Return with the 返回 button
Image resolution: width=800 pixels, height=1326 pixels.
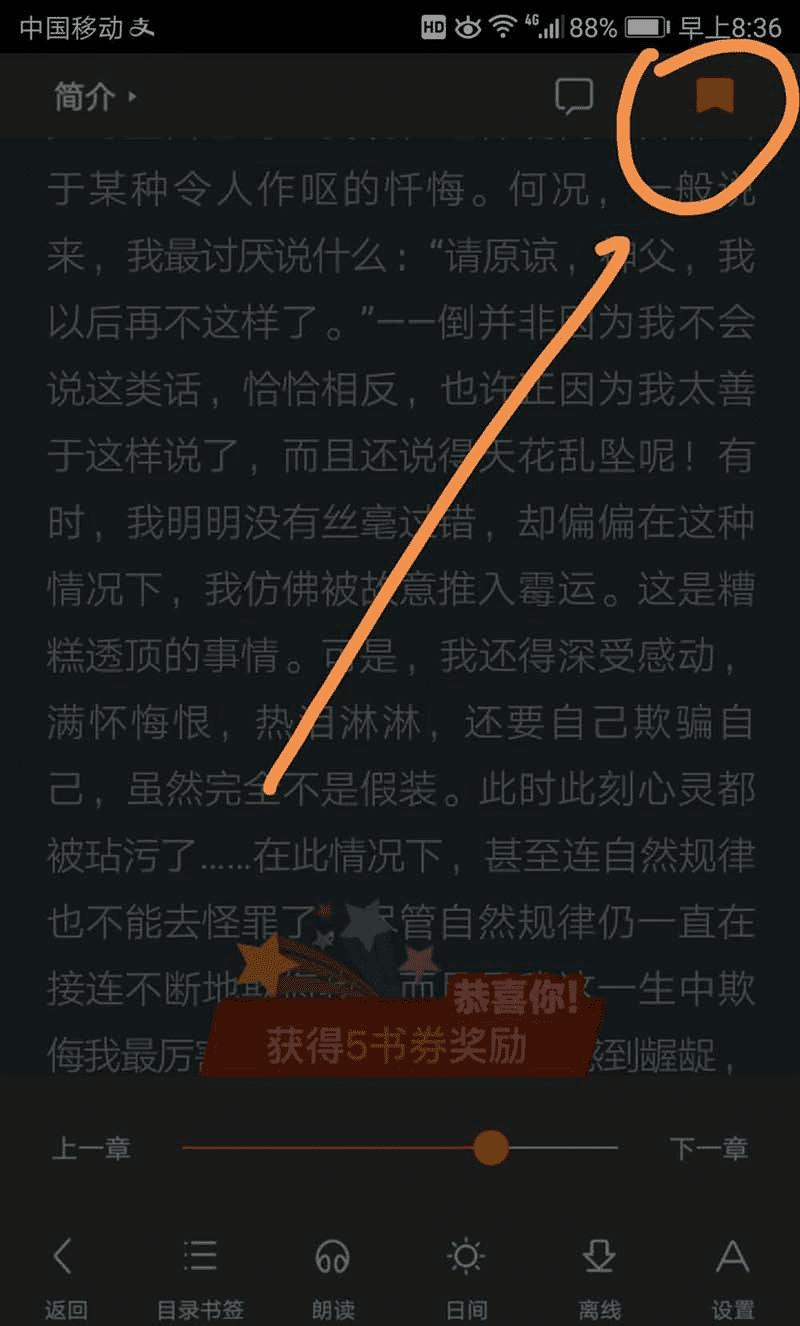point(66,1273)
